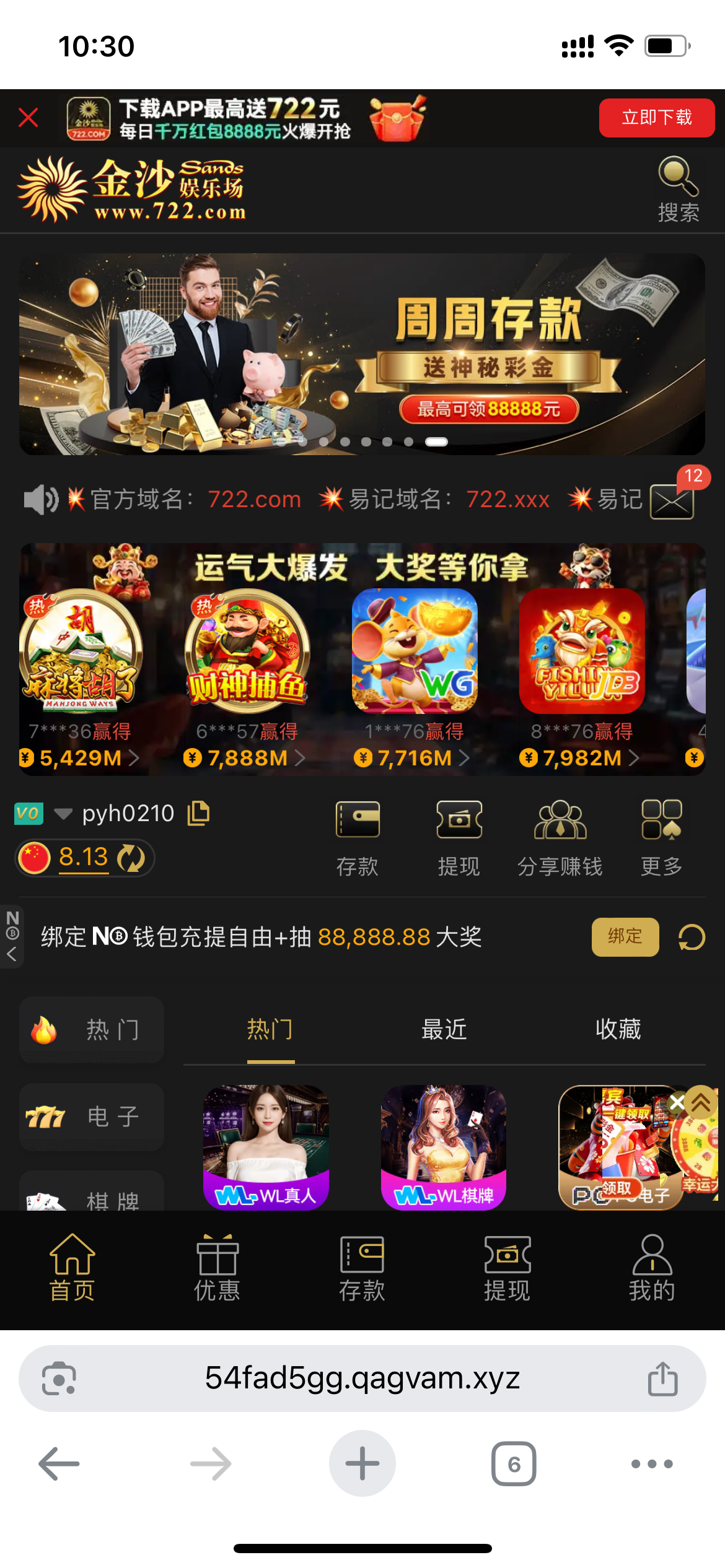
Task: Tap the 绑定 bind wallet button
Action: (x=625, y=936)
